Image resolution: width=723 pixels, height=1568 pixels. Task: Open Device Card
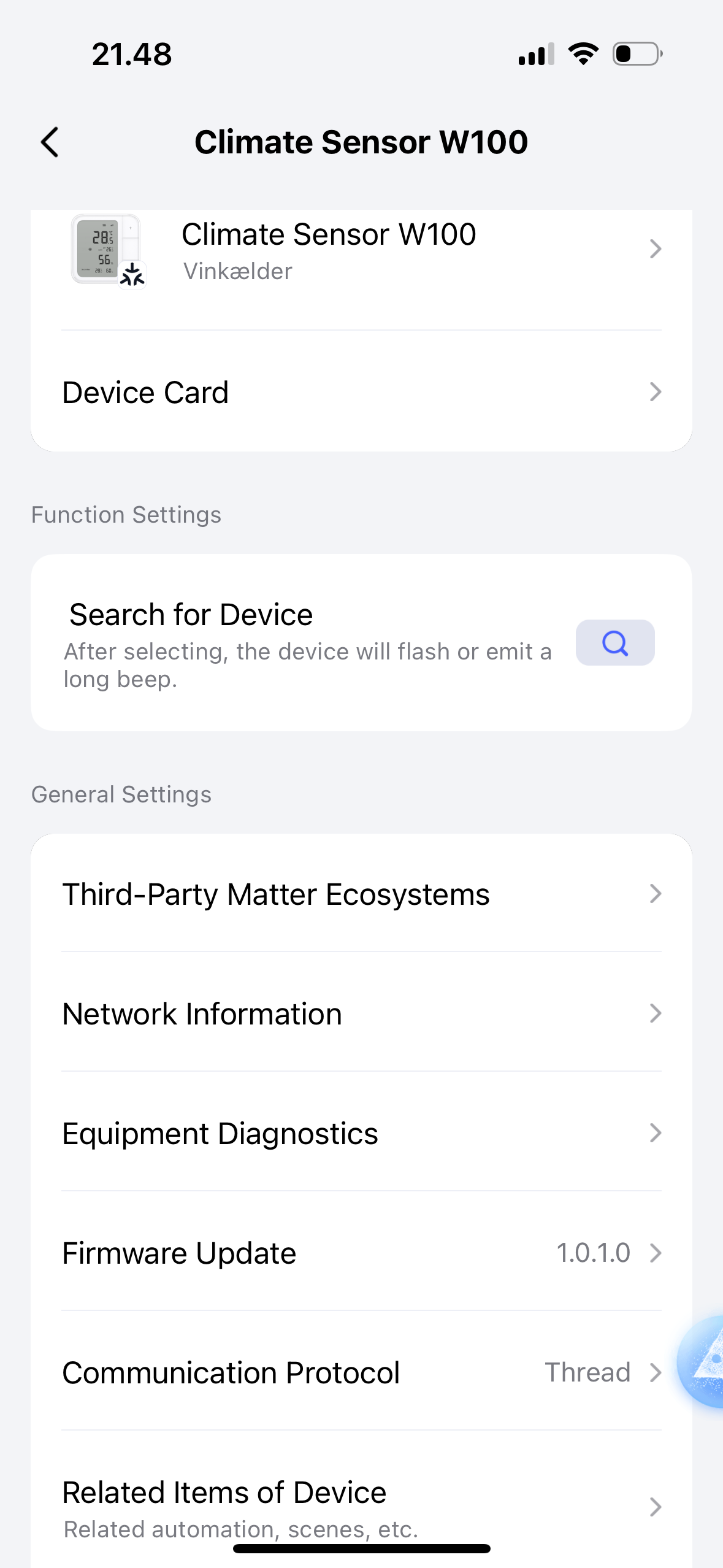point(361,393)
